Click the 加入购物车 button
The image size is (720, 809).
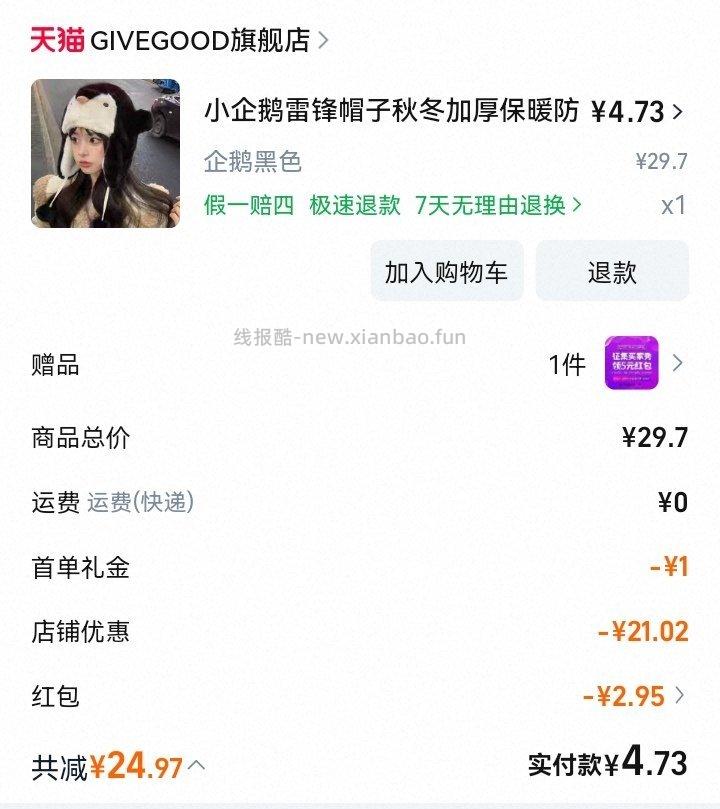click(x=447, y=273)
